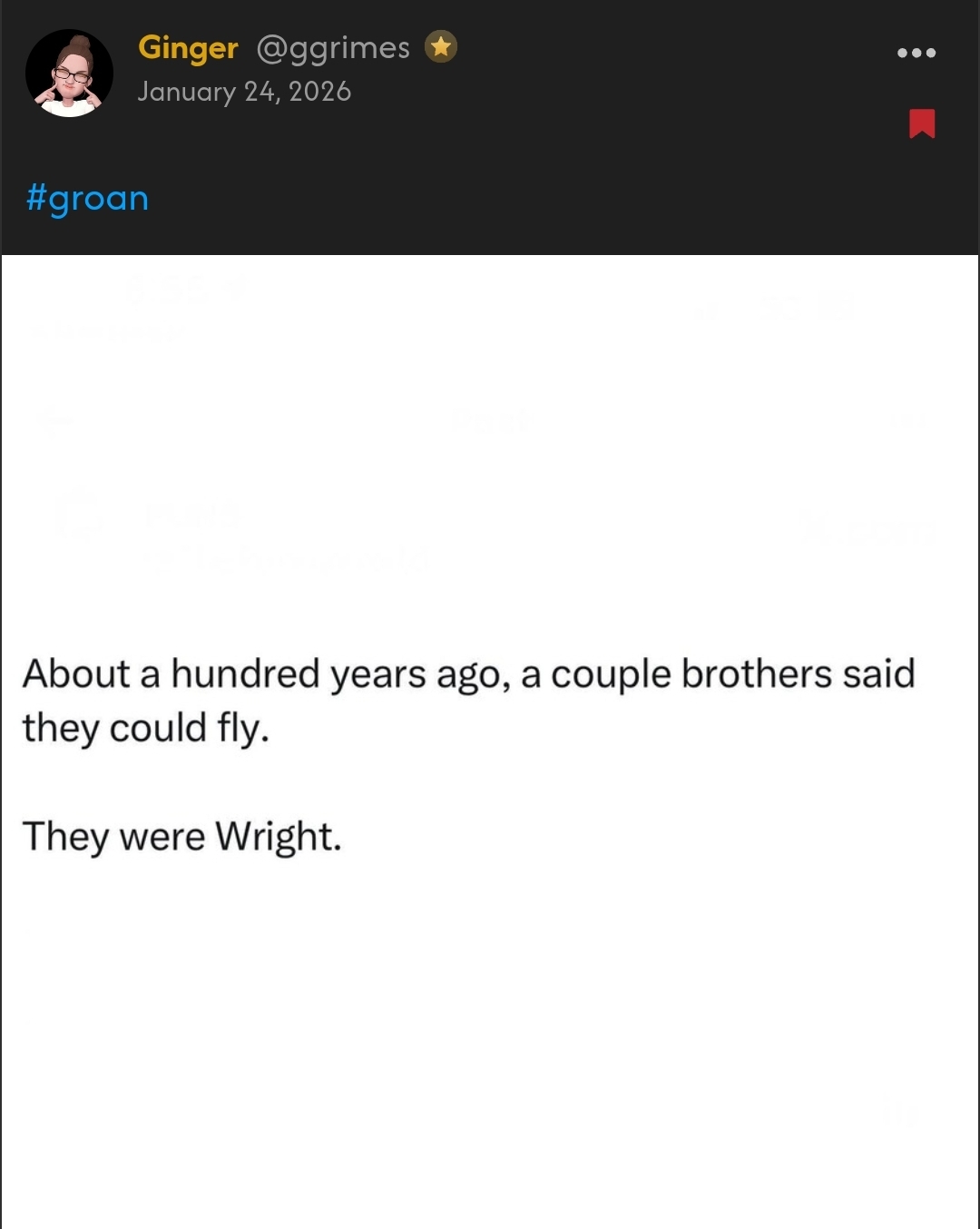Image resolution: width=980 pixels, height=1229 pixels.
Task: Toggle the red bookmark on this post
Action: point(921,123)
